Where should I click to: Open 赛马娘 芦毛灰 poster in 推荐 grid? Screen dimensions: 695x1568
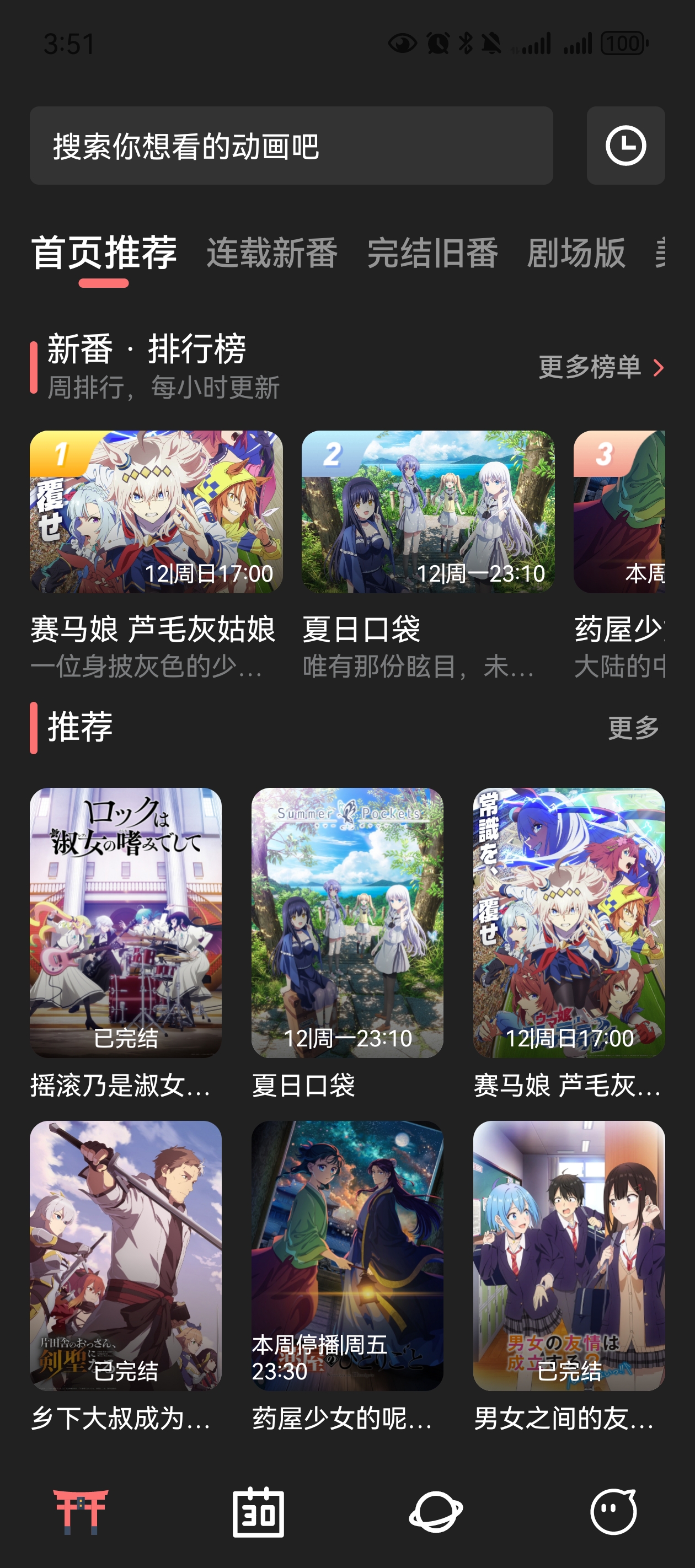pyautogui.click(x=568, y=922)
